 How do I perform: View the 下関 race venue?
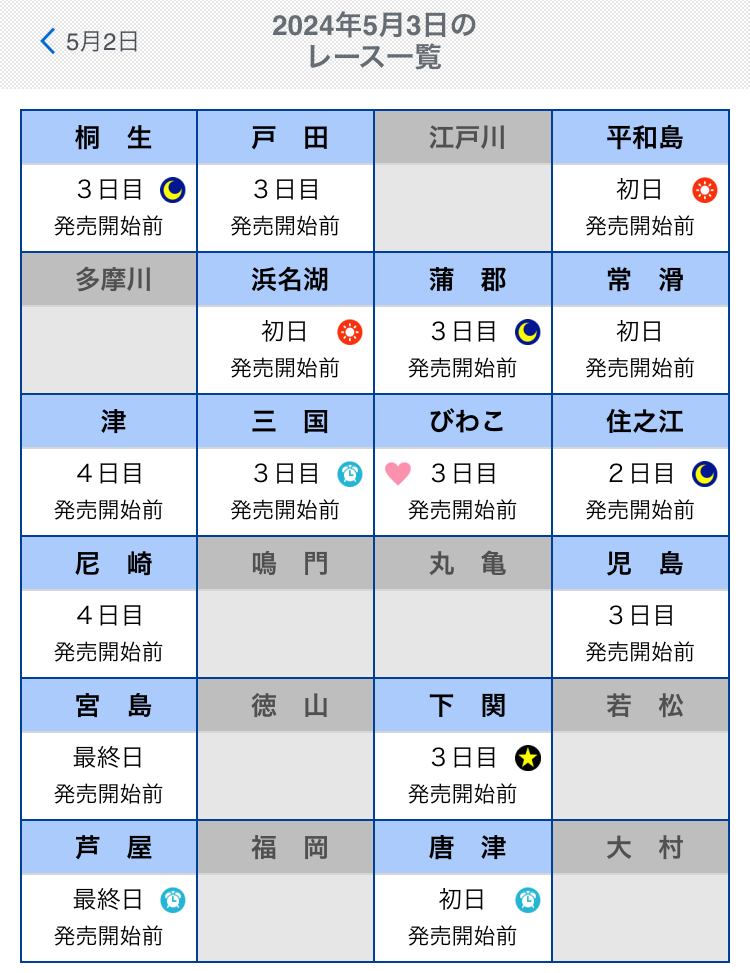tap(463, 749)
